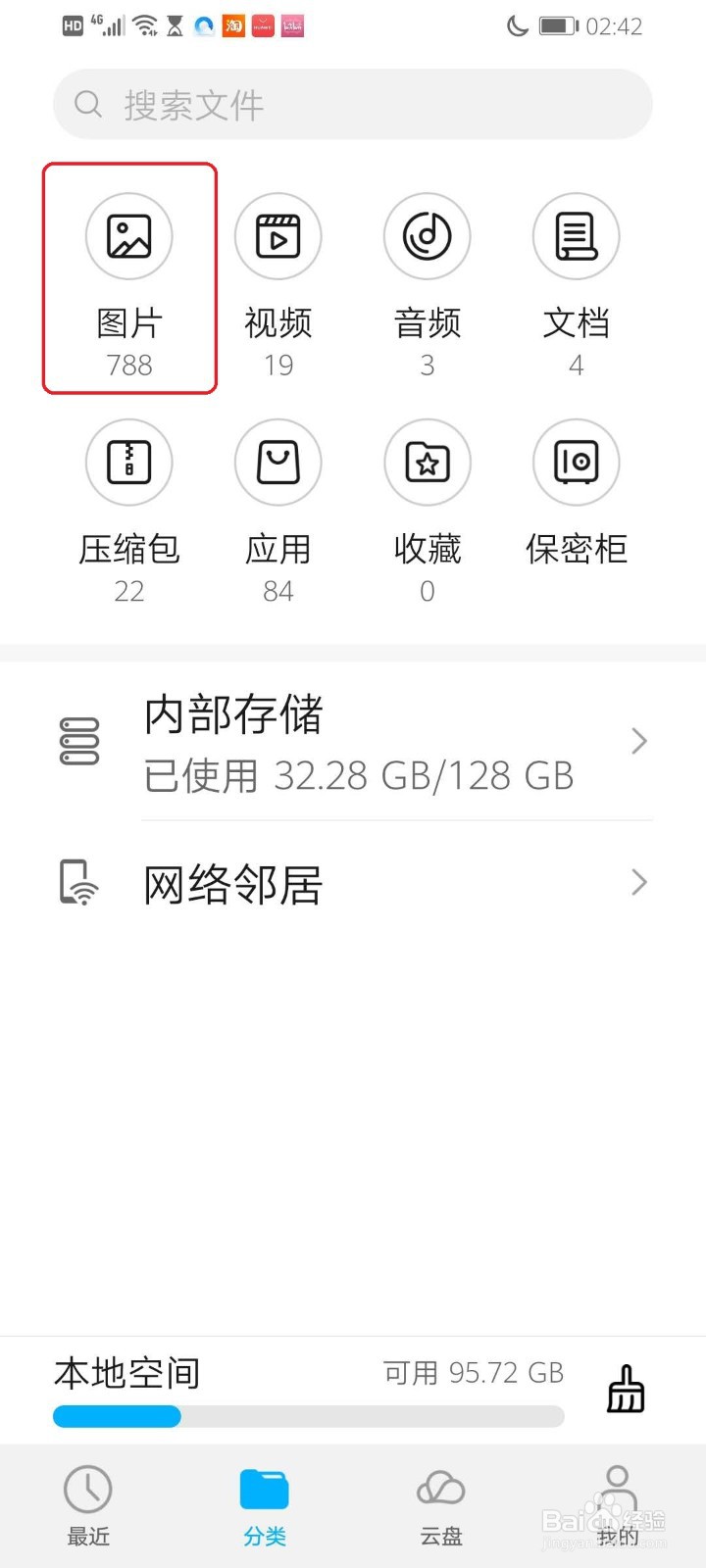The image size is (706, 1568).
Task: Open the 图片 category
Action: [129, 279]
